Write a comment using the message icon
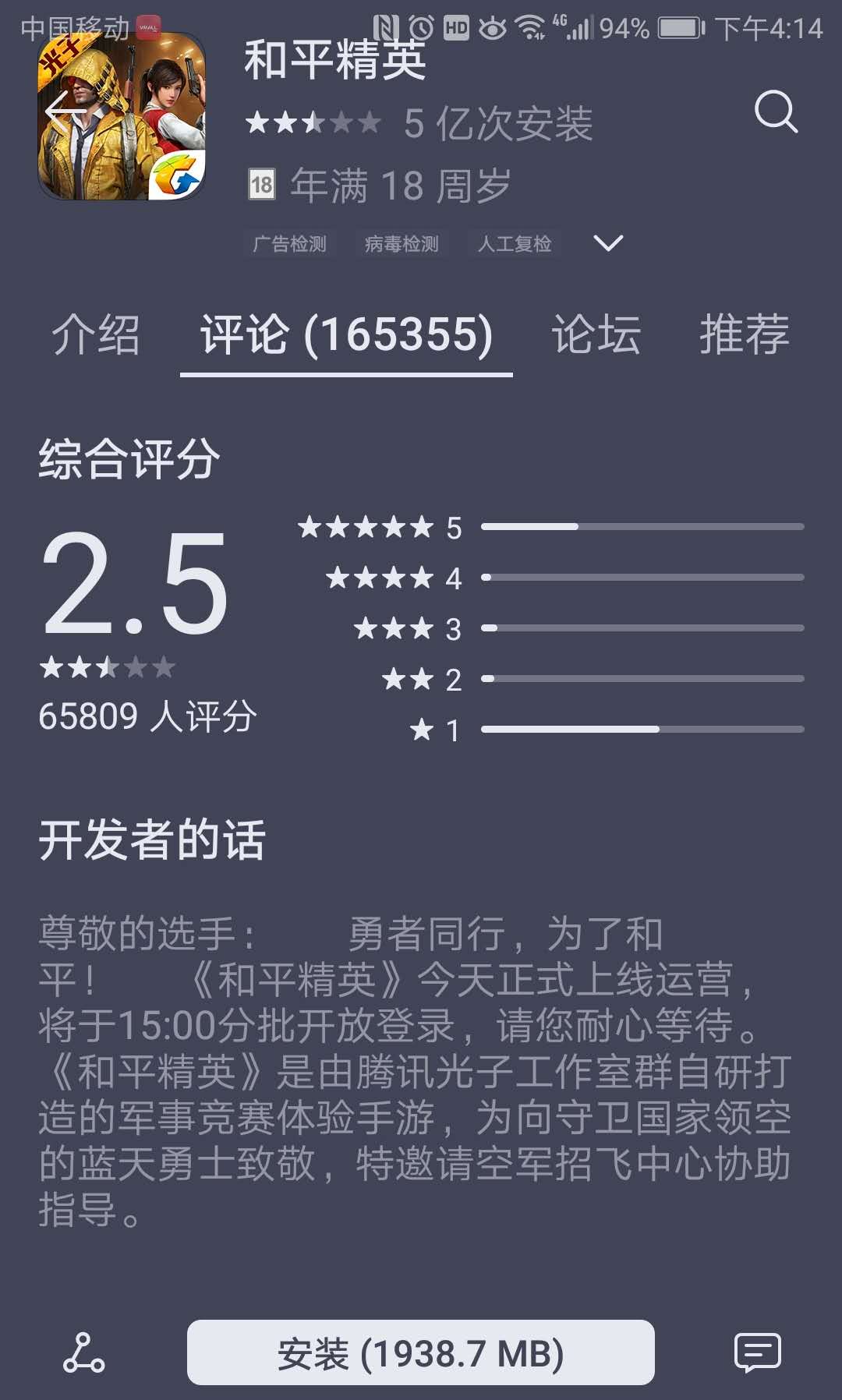Viewport: 842px width, 1400px height. point(758,1352)
